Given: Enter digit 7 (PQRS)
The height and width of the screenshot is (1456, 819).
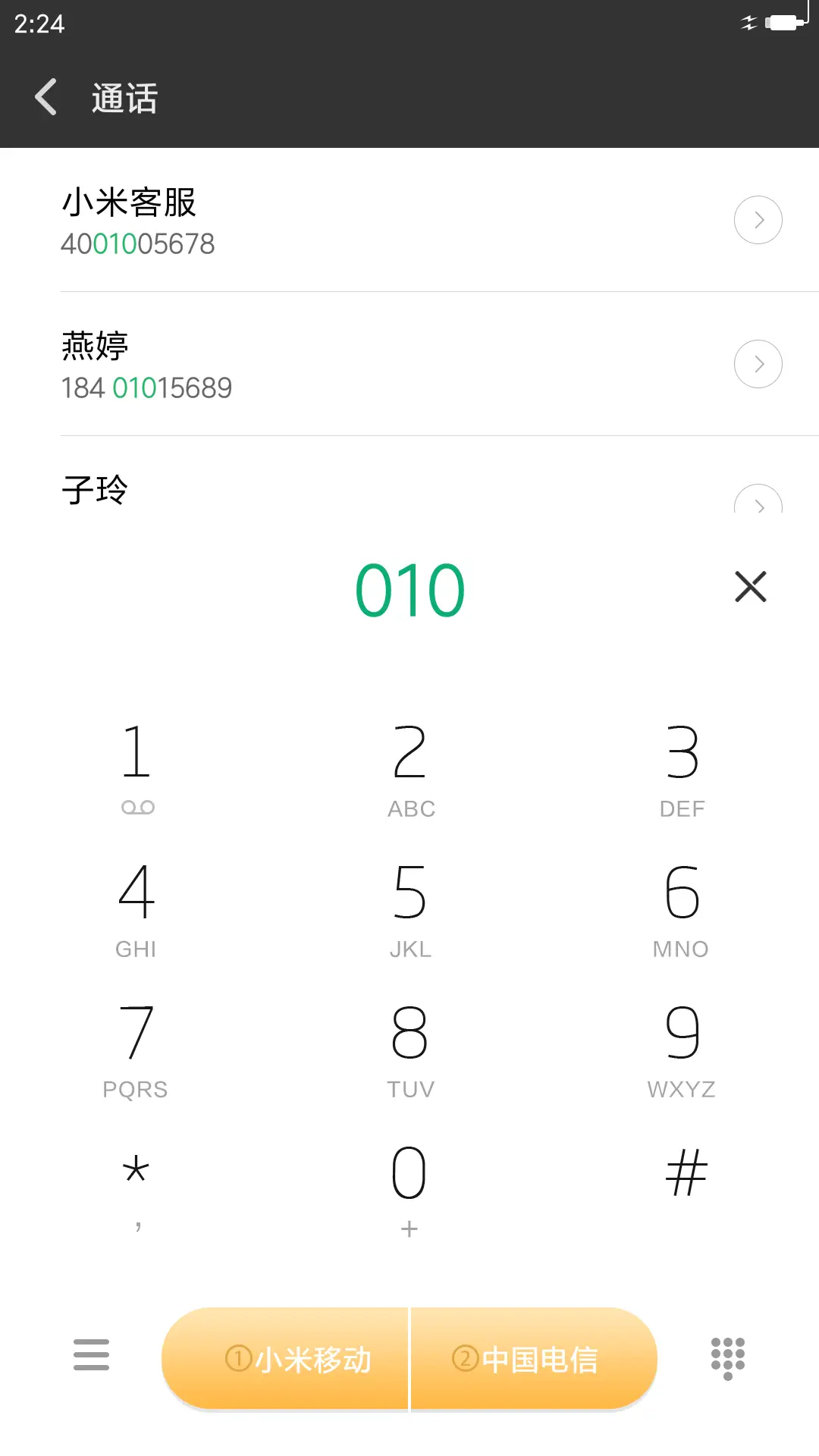Looking at the screenshot, I should tap(136, 1047).
